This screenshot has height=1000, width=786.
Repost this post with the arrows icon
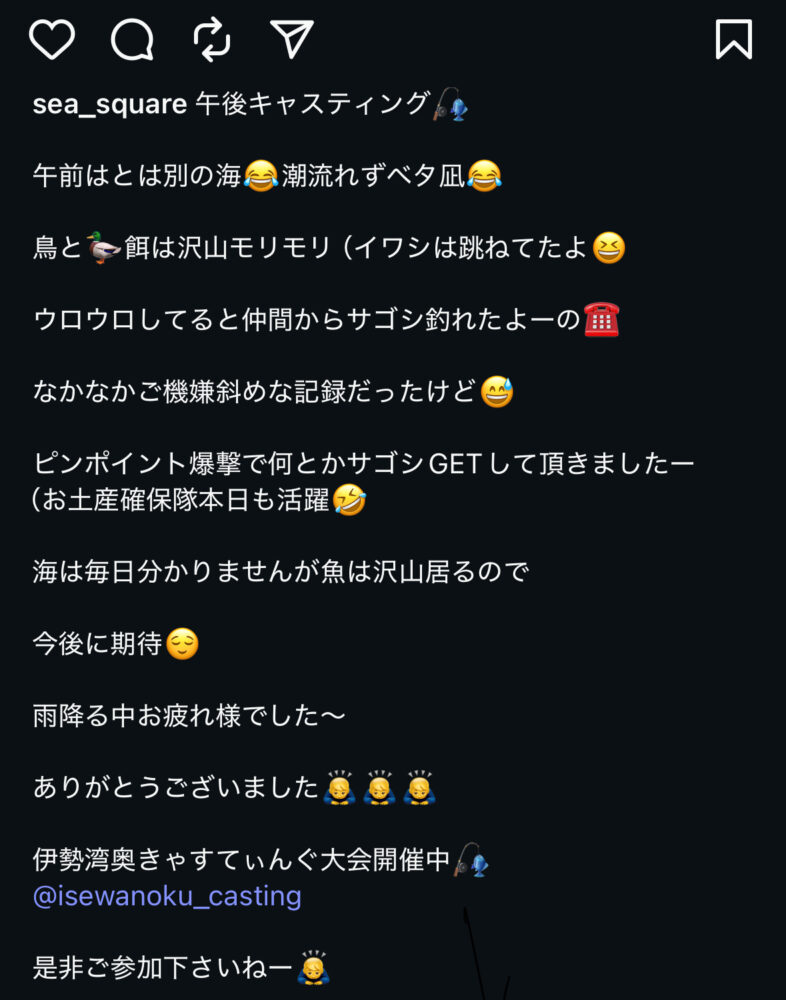[x=212, y=39]
